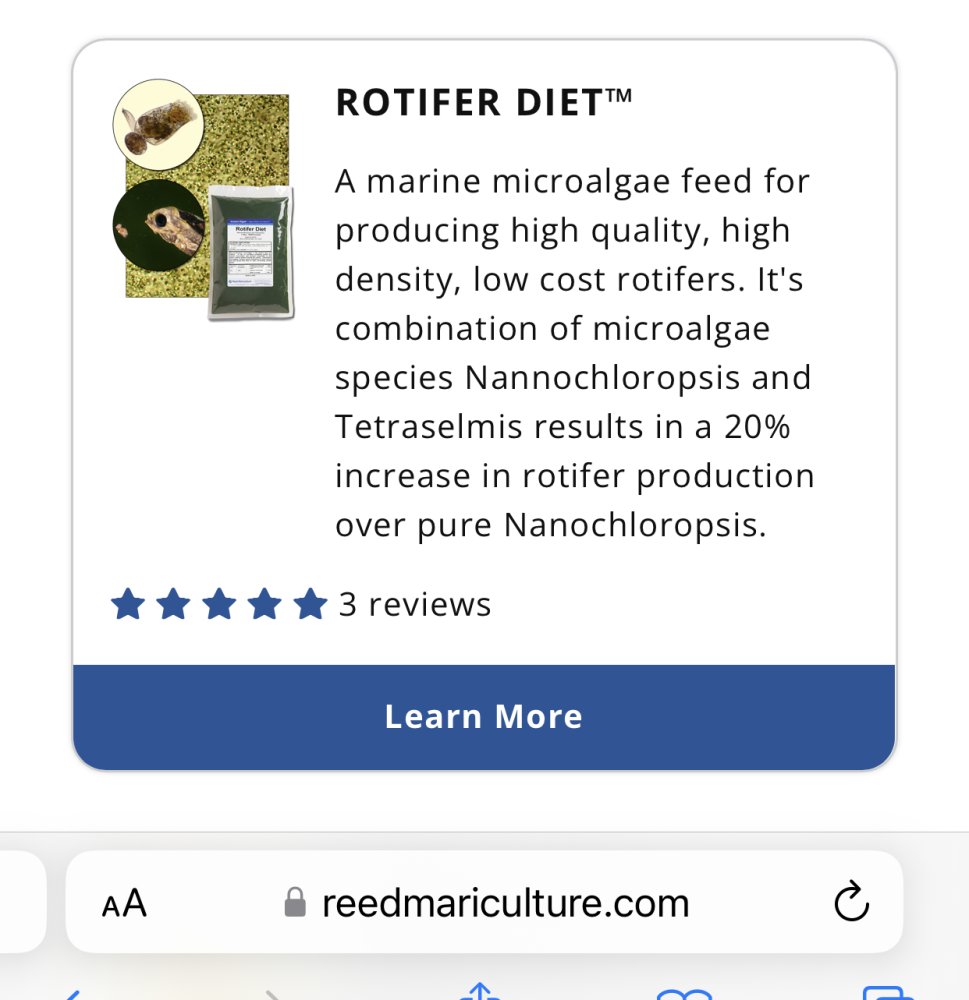Open the AA reader options
The image size is (969, 1000).
[x=124, y=904]
